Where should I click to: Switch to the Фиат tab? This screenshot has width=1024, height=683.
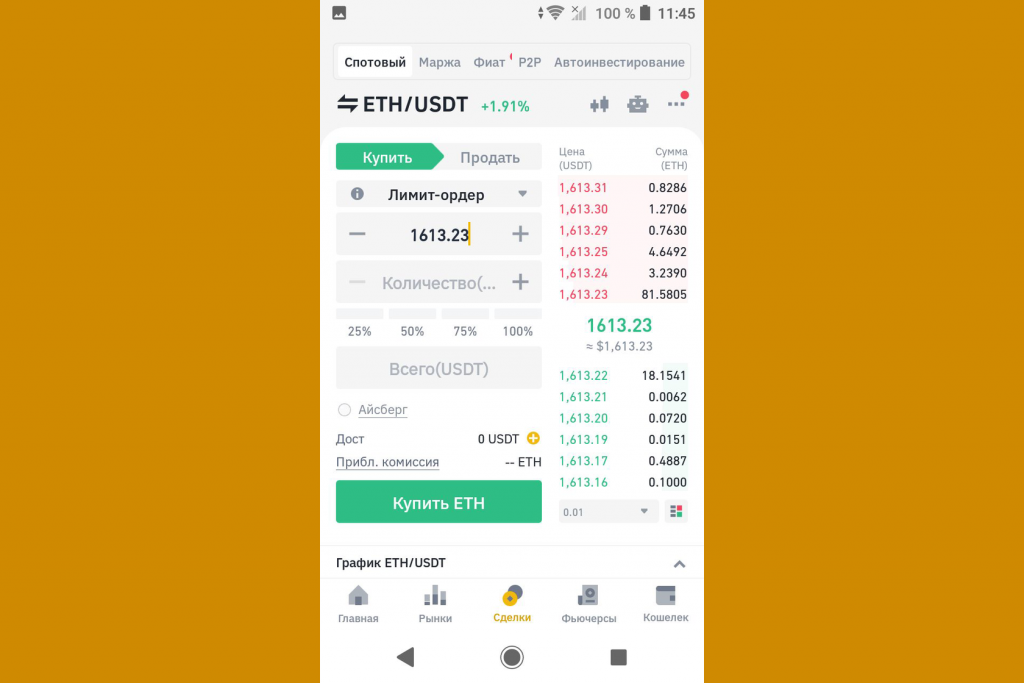489,62
